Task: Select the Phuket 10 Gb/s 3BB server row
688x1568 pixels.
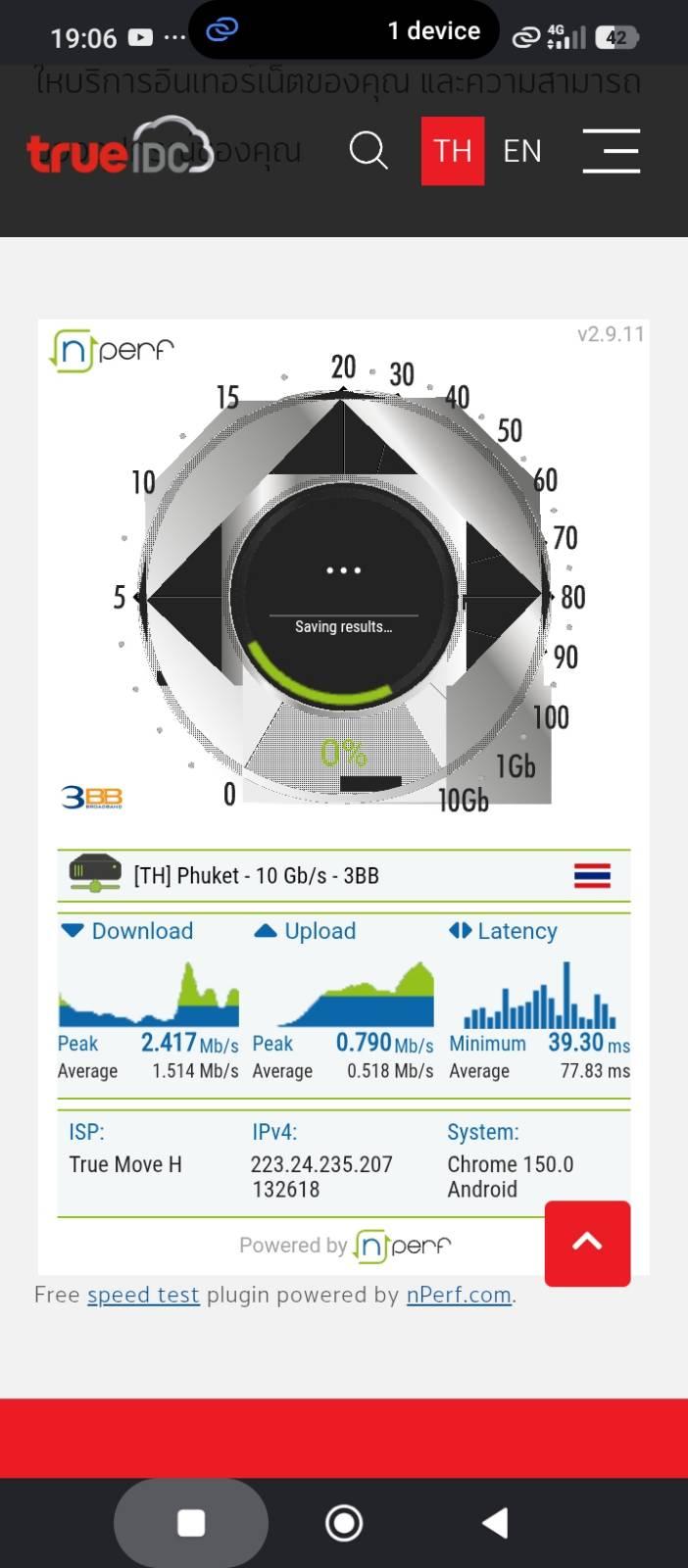Action: click(x=344, y=875)
